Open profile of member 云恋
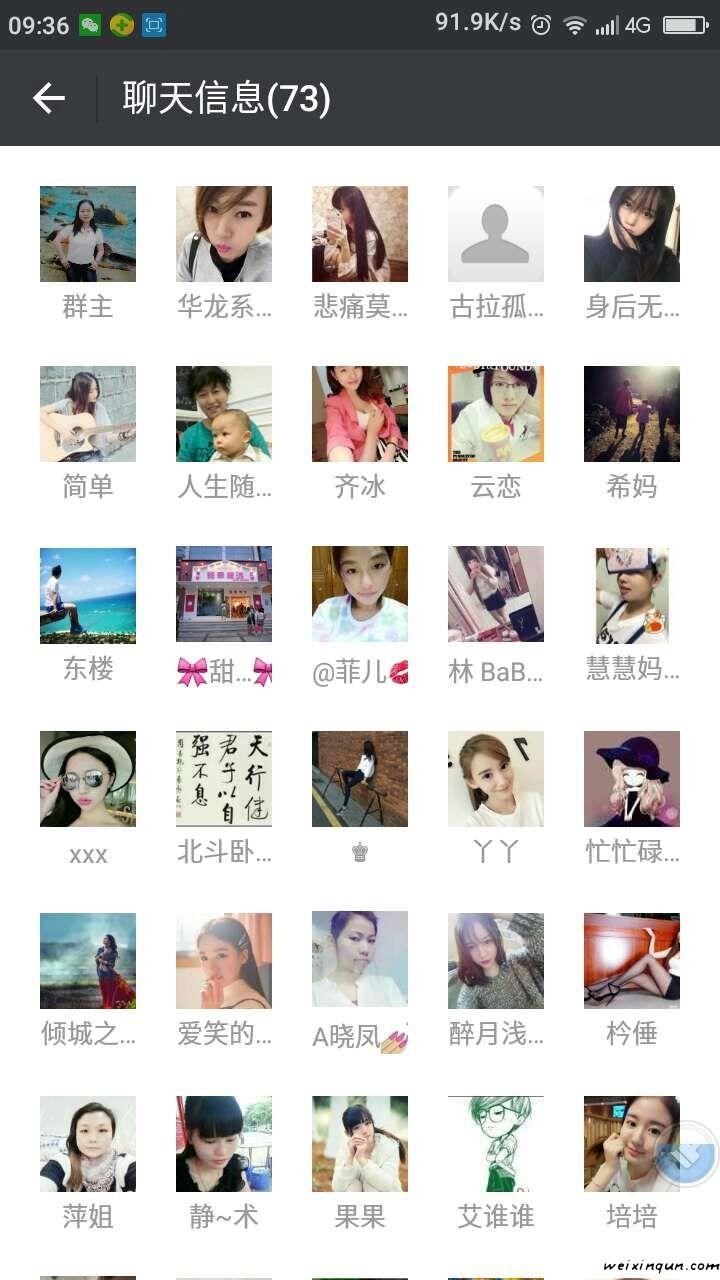 [x=496, y=414]
